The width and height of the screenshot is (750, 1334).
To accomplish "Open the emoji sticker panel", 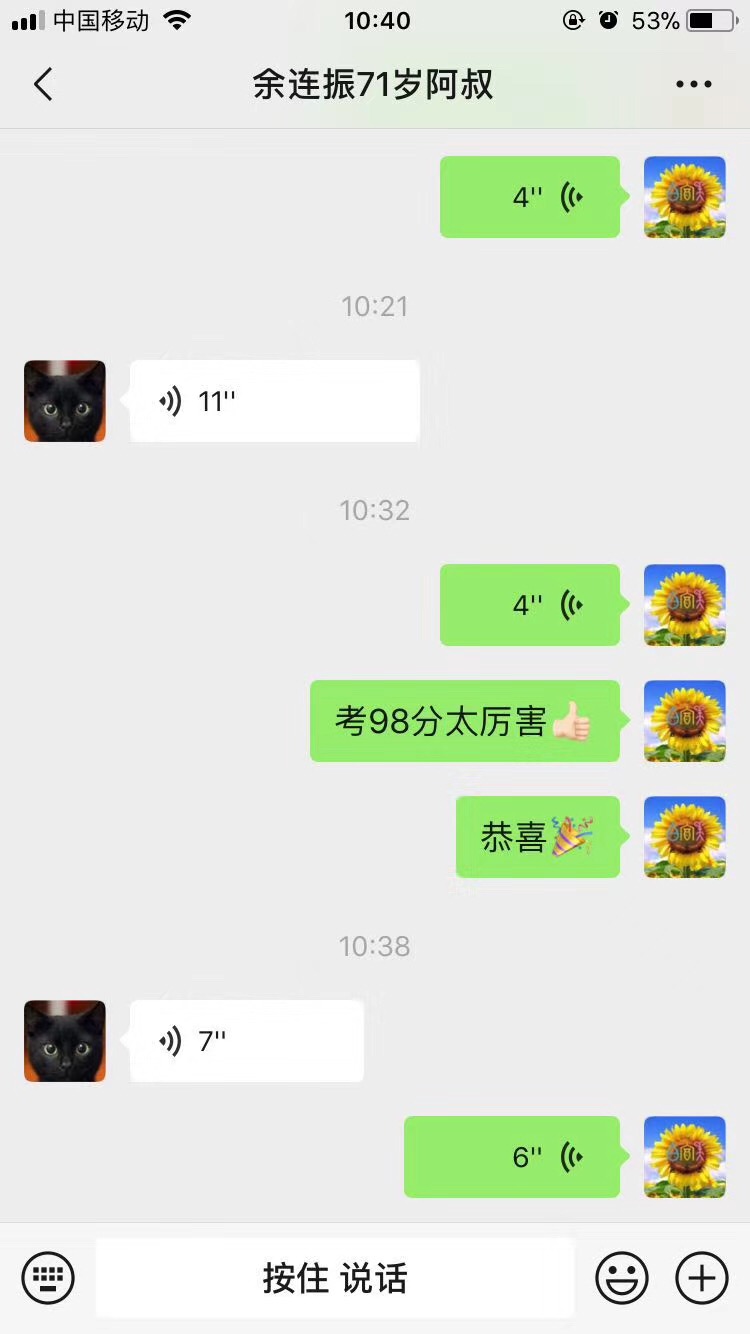I will (x=621, y=1277).
